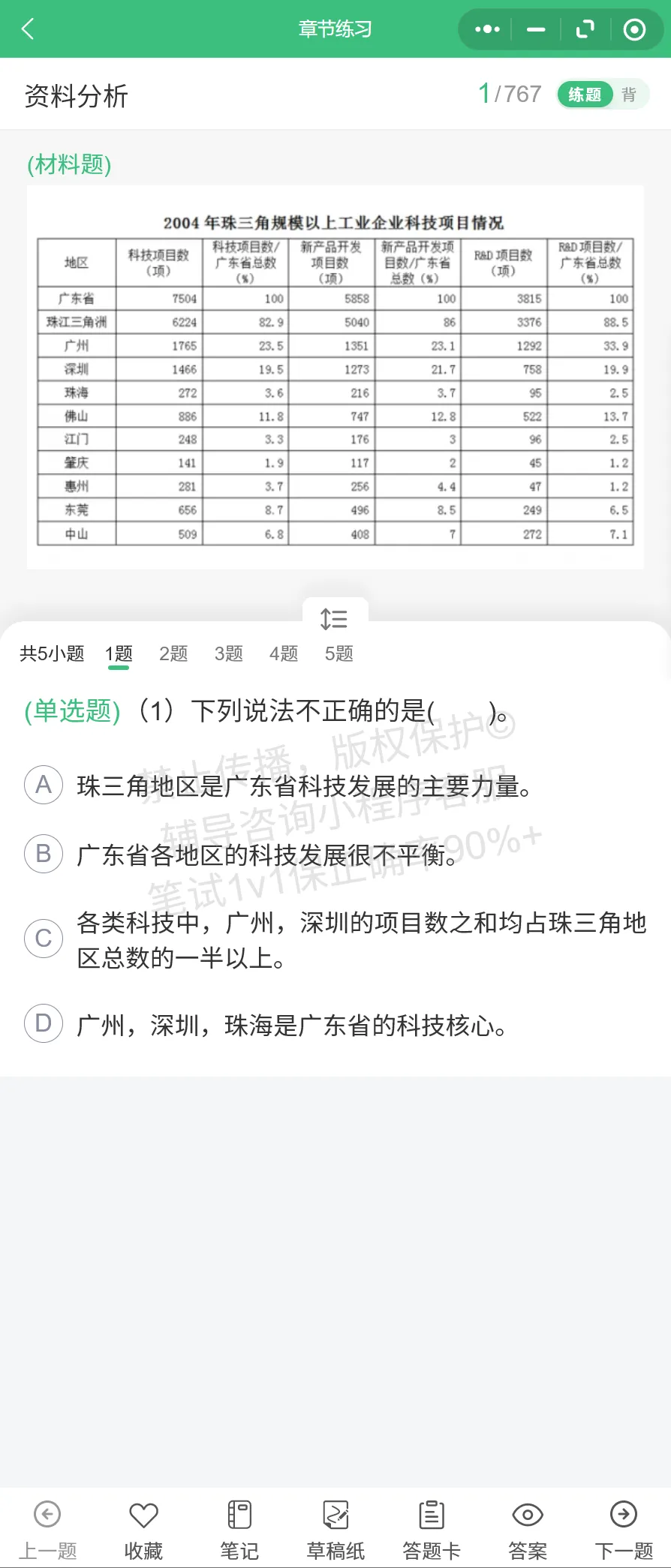
Task: Minimize the mini program
Action: (536, 29)
